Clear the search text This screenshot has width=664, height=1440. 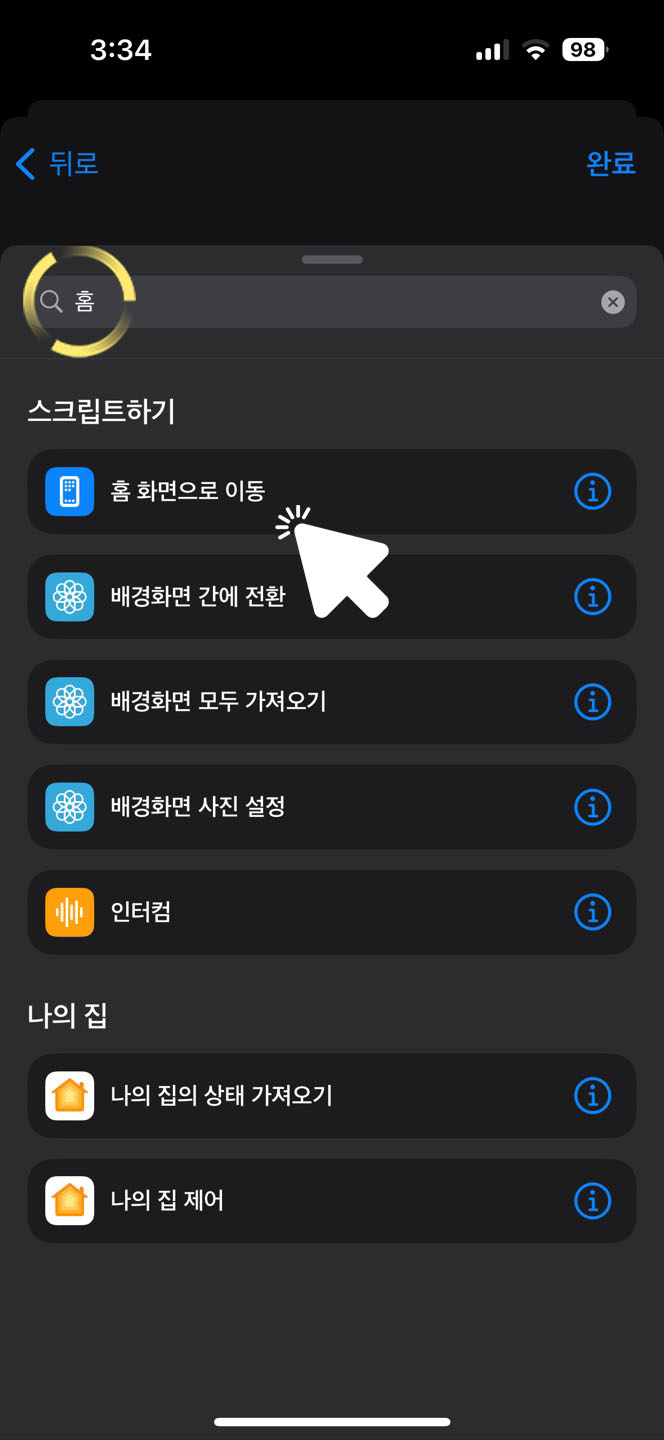click(613, 302)
